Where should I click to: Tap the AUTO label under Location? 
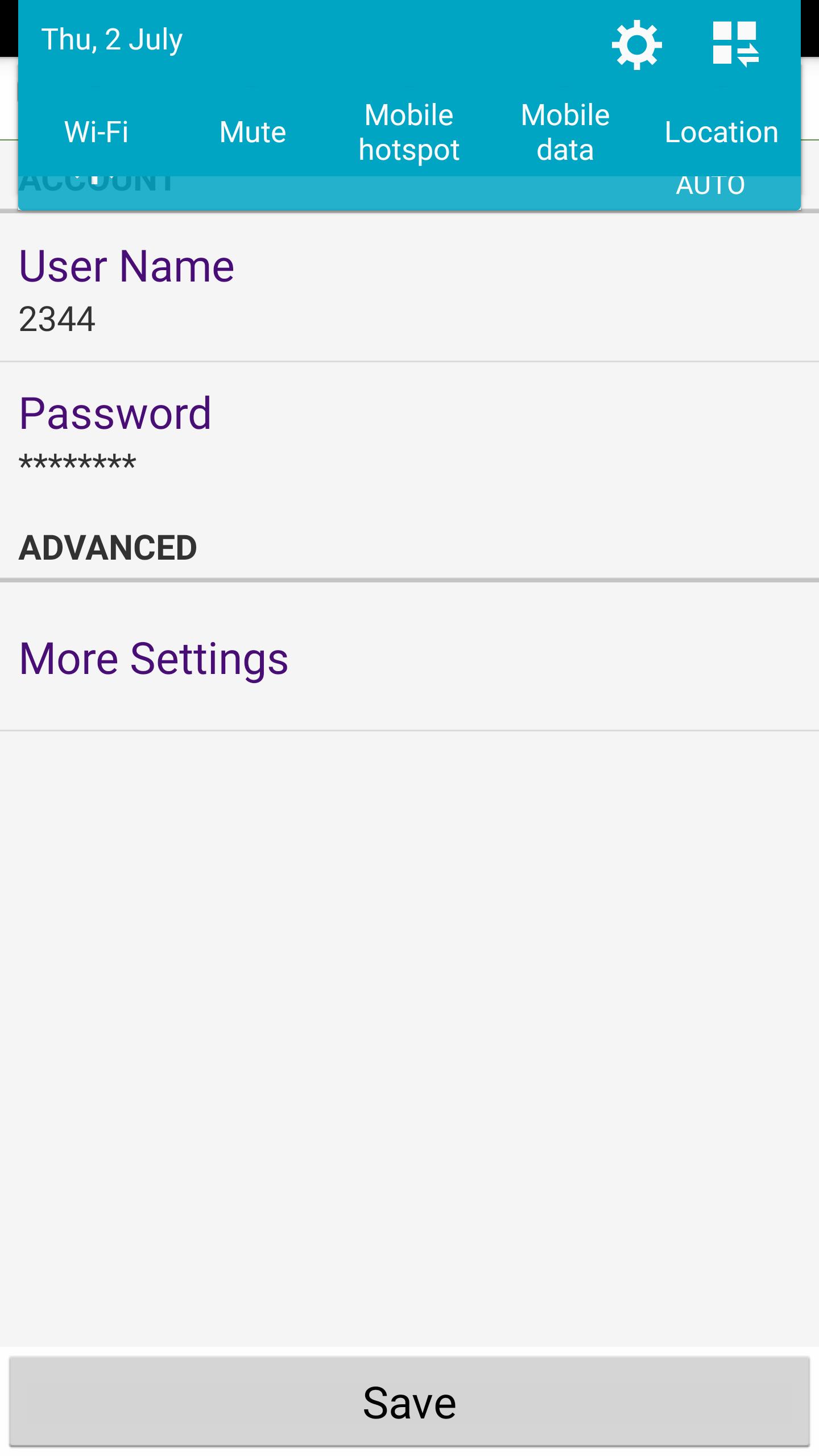pos(711,183)
